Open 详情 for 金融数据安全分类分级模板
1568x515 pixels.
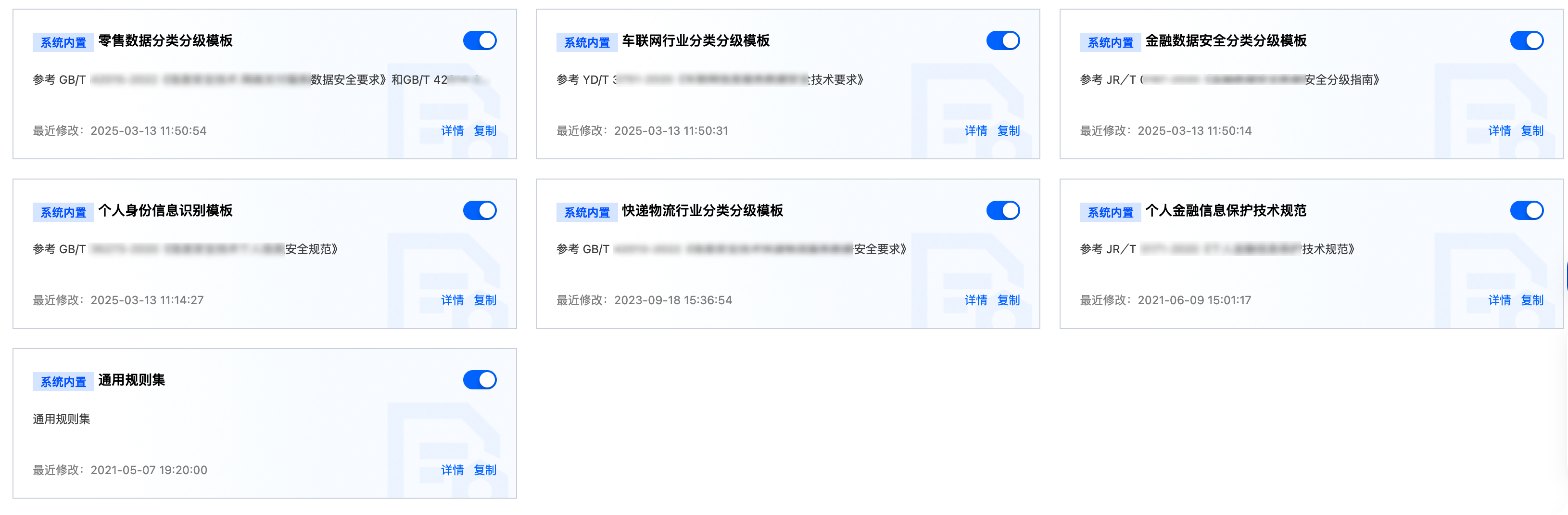point(1499,130)
